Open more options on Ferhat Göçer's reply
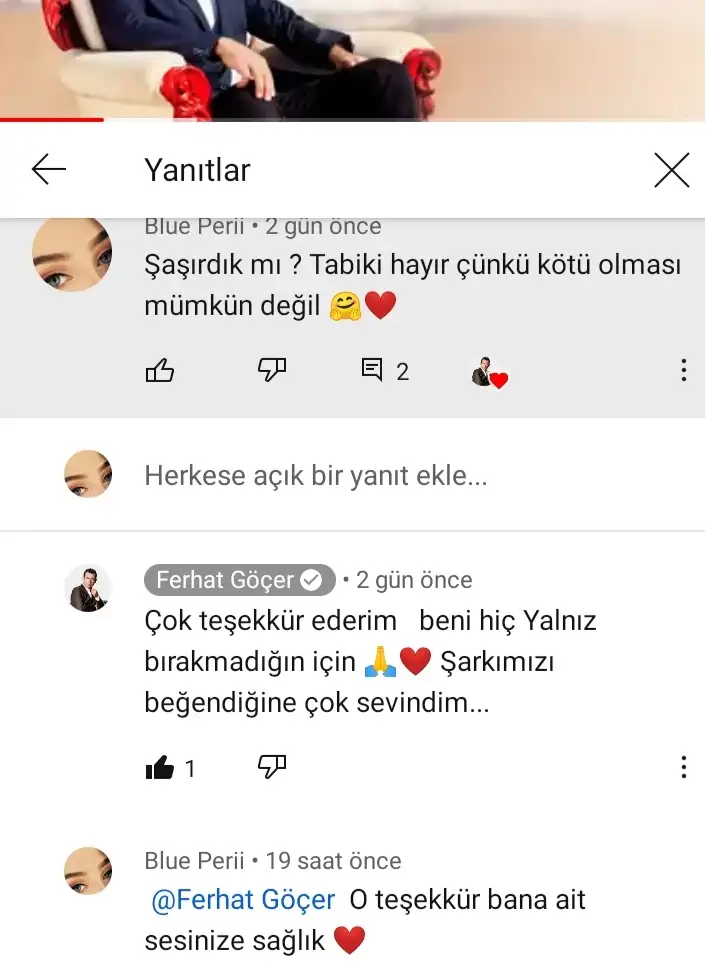The width and height of the screenshot is (705, 963). [x=683, y=767]
